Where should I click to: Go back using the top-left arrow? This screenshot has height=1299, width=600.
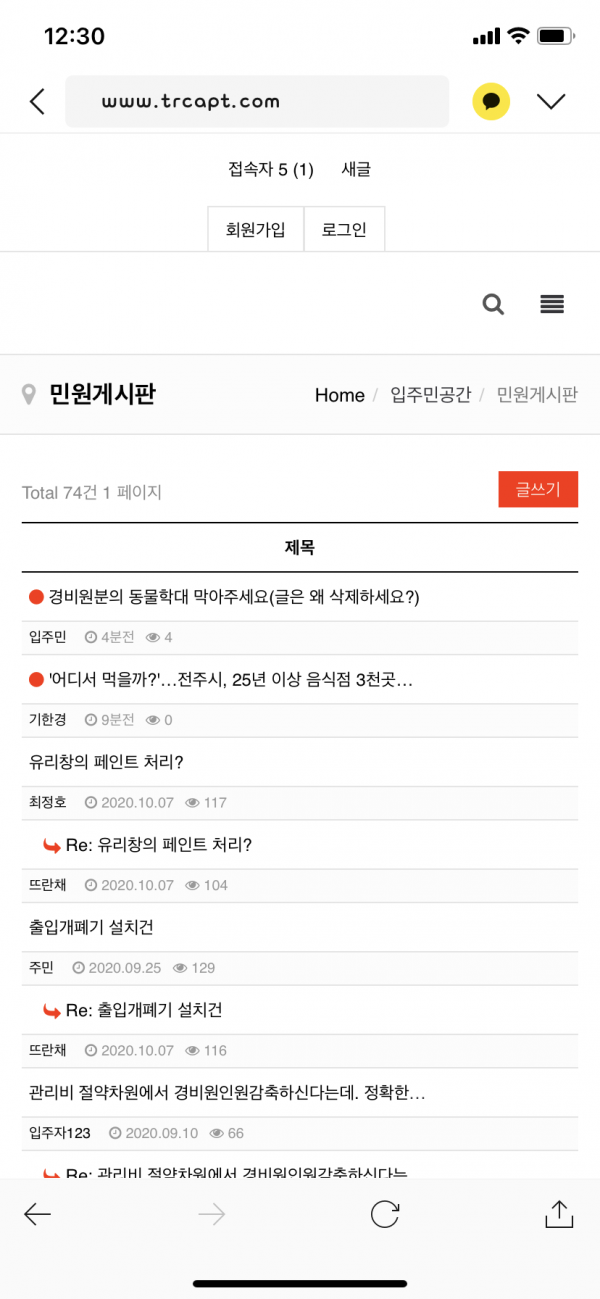[x=37, y=101]
